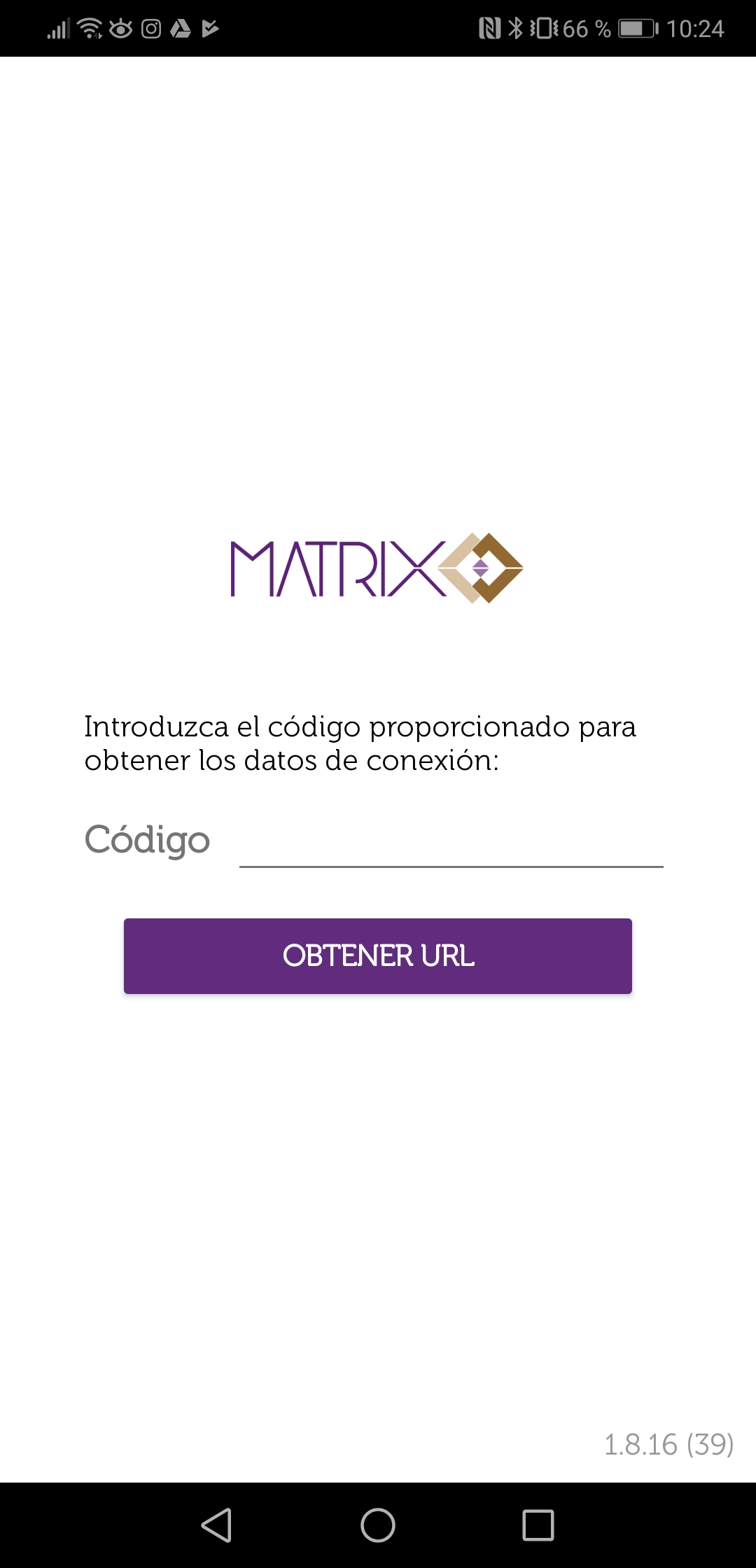Open the recent apps overview
756x1568 pixels.
point(538,1525)
